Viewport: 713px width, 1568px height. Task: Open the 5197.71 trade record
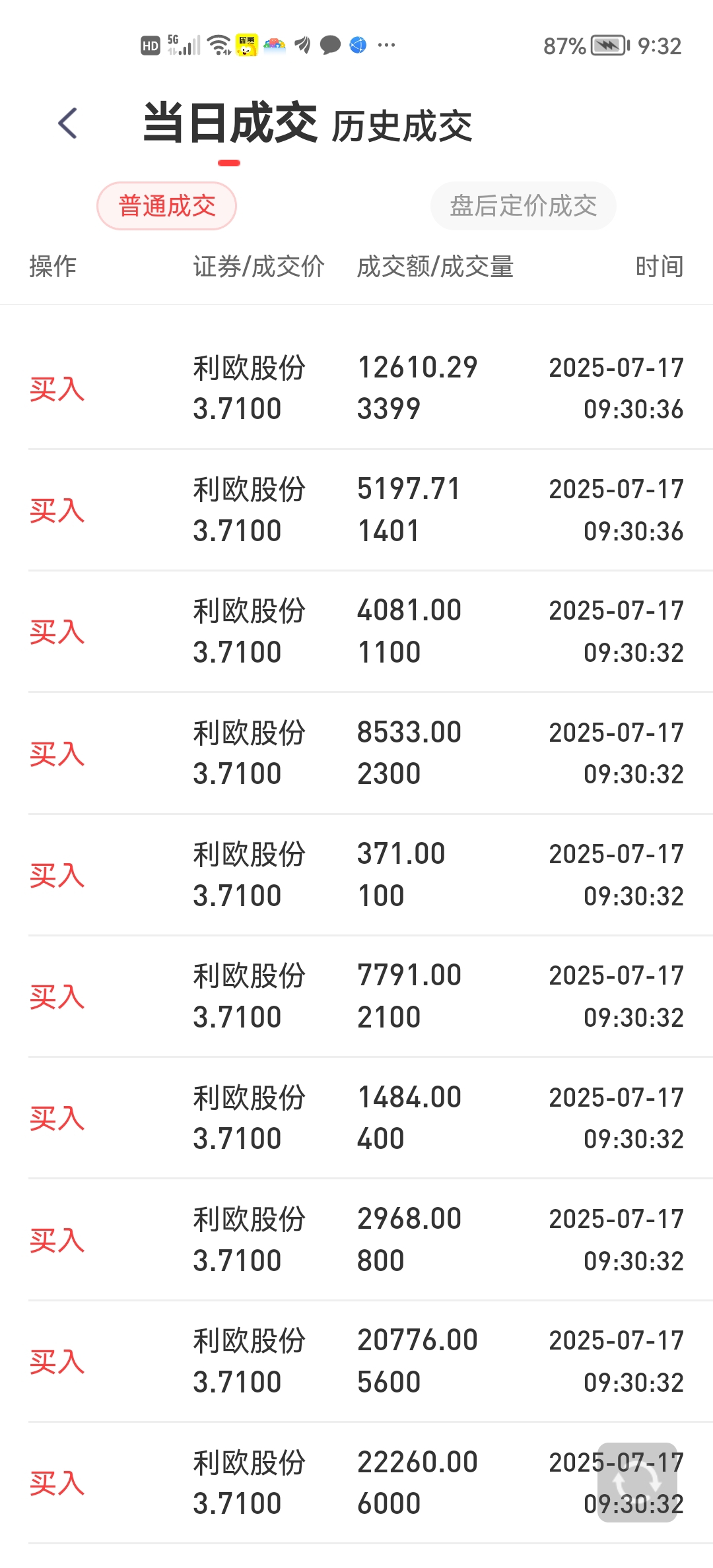(356, 510)
